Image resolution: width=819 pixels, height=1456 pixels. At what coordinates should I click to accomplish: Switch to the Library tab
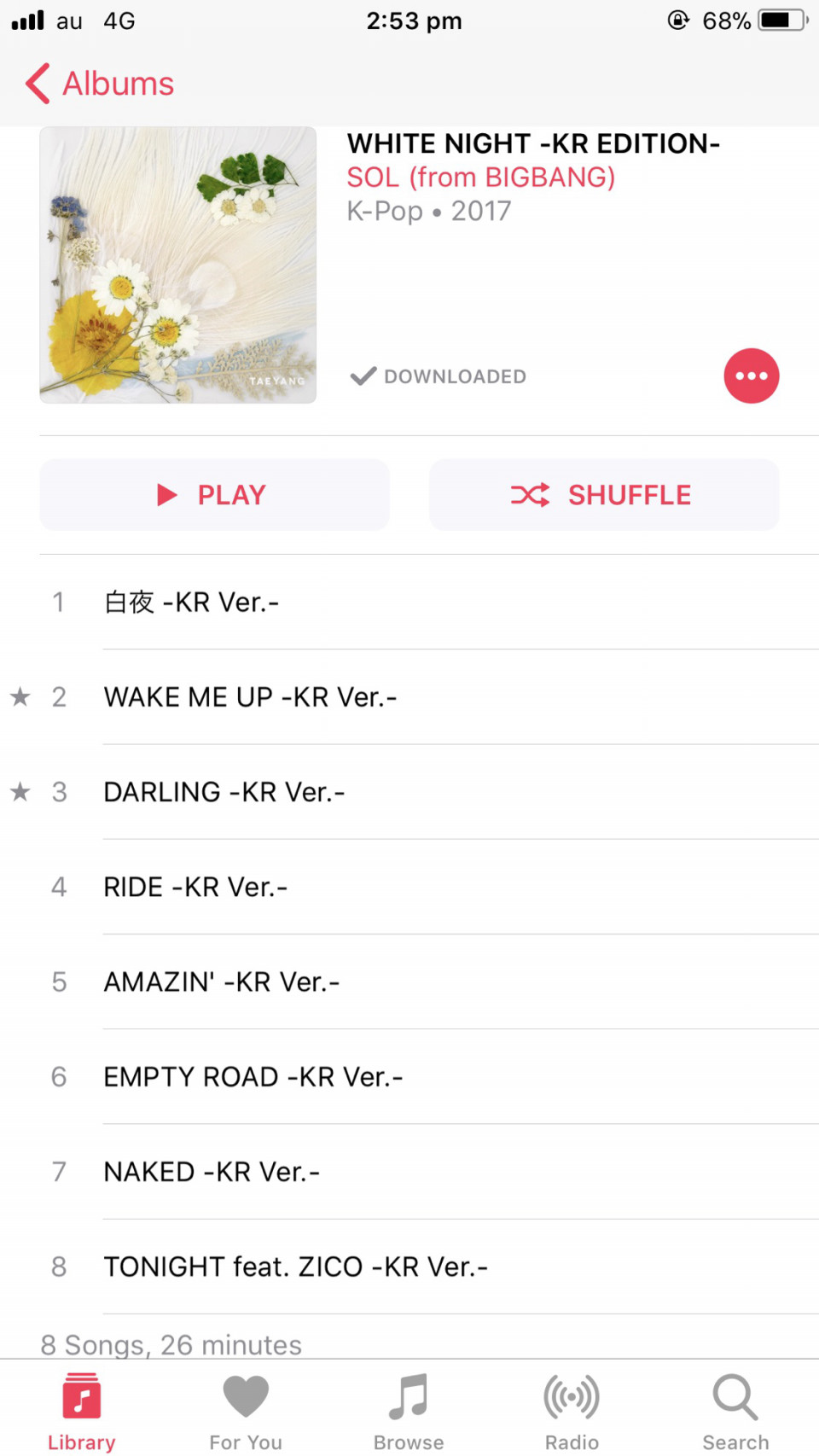81,1411
